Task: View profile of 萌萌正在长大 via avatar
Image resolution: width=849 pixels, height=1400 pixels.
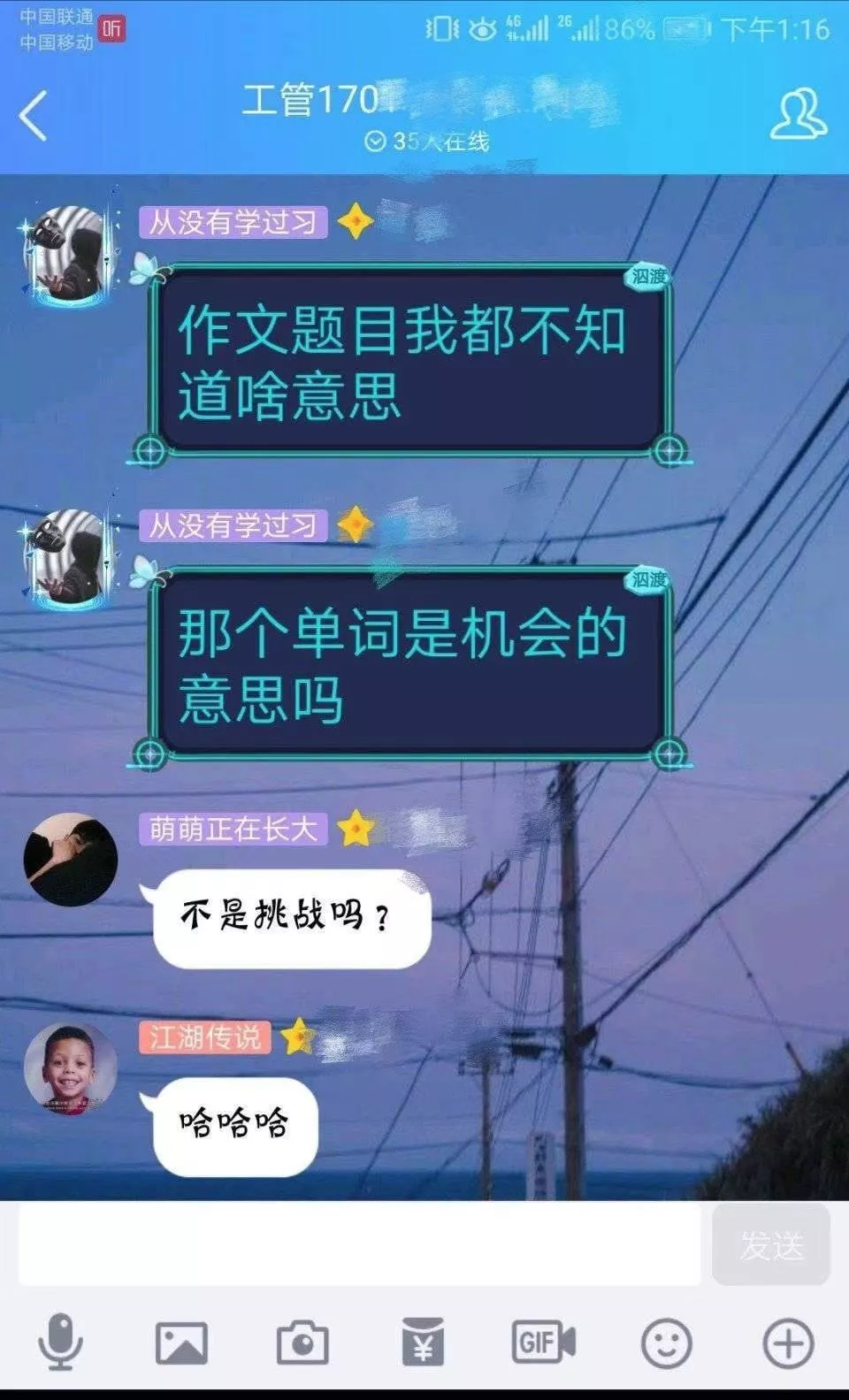Action: click(x=70, y=860)
